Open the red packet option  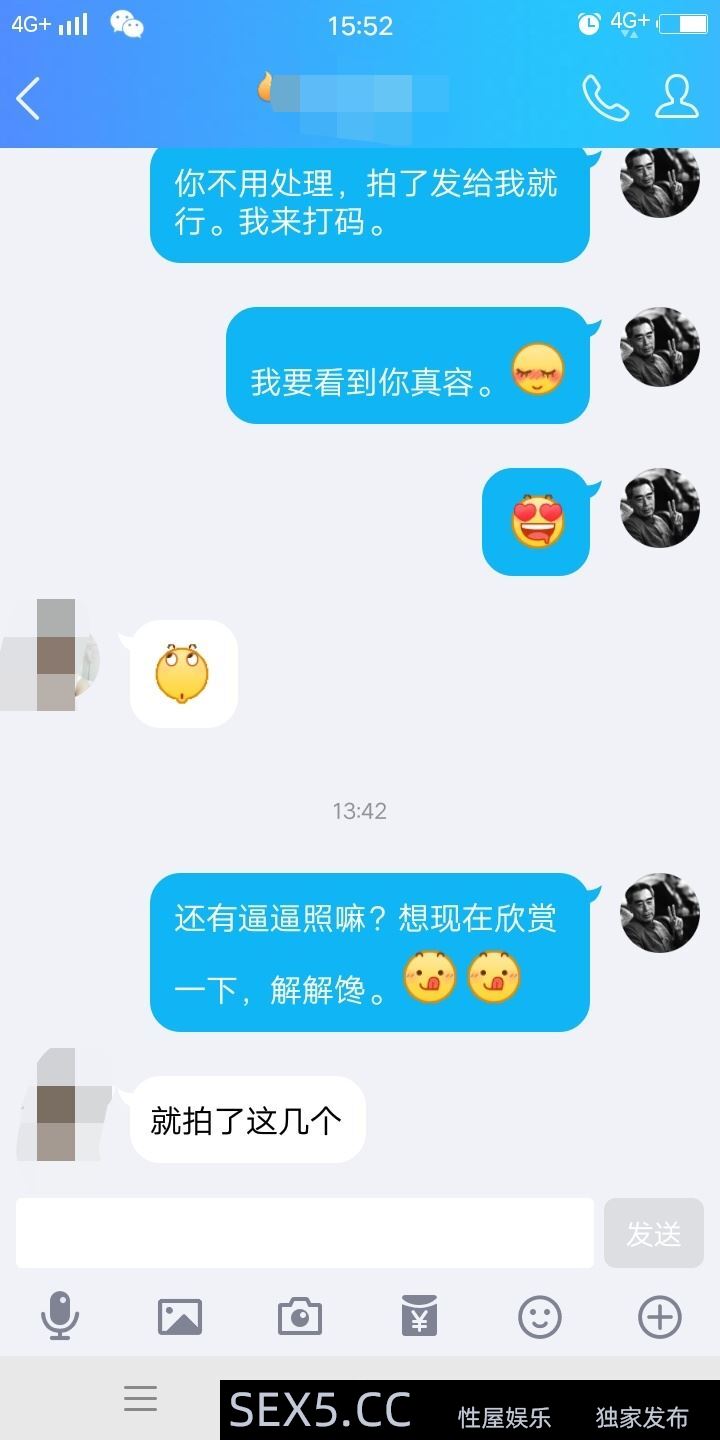point(420,1316)
